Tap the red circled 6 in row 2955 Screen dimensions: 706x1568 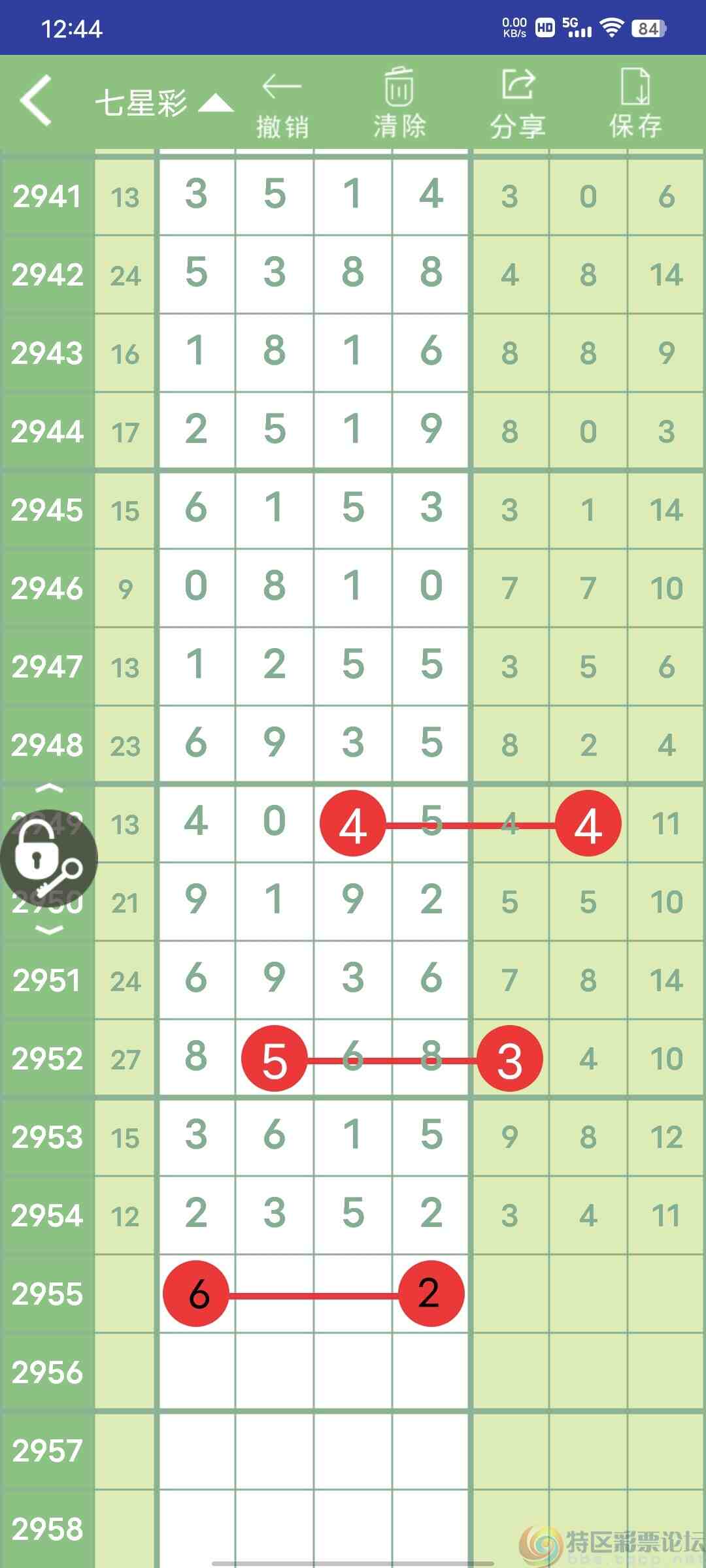195,1294
